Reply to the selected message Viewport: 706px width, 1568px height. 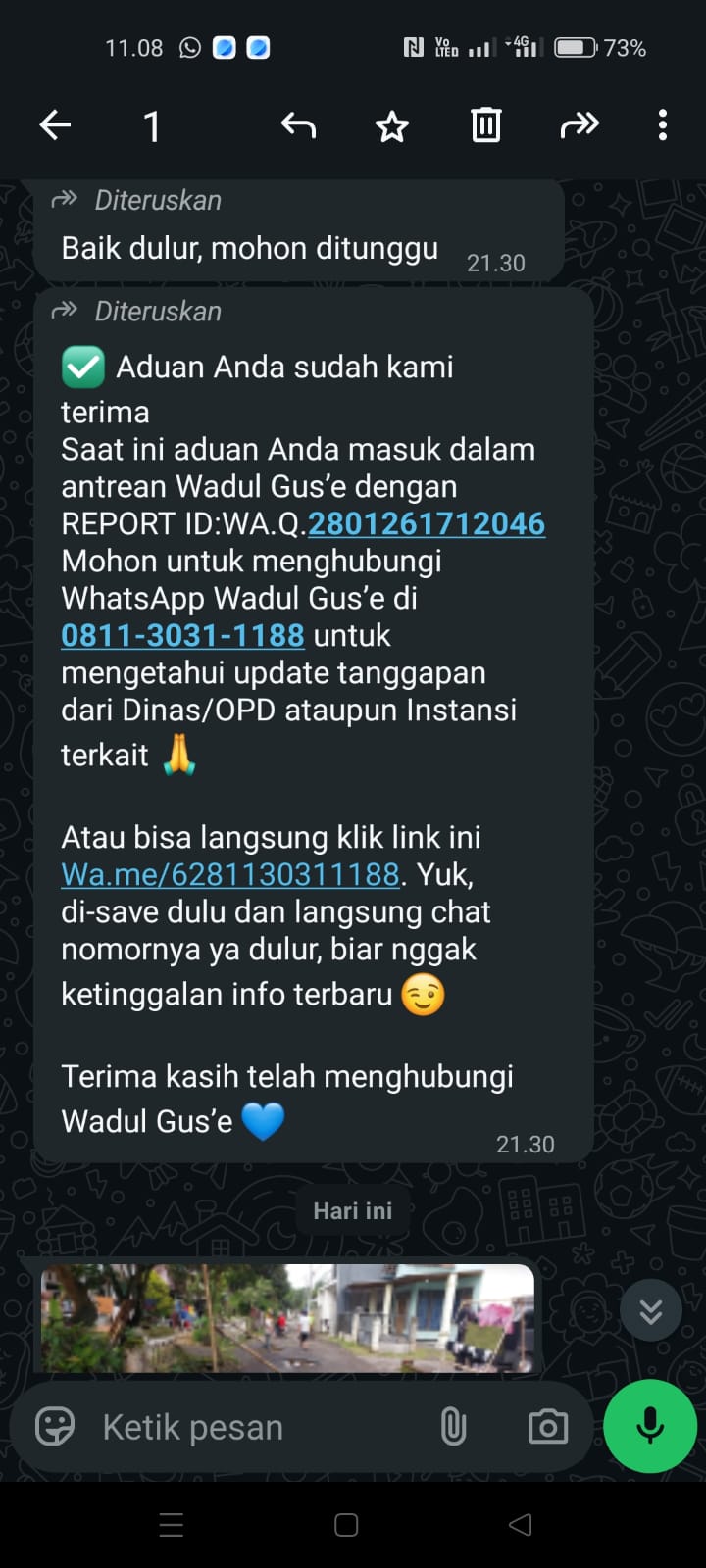(x=298, y=125)
